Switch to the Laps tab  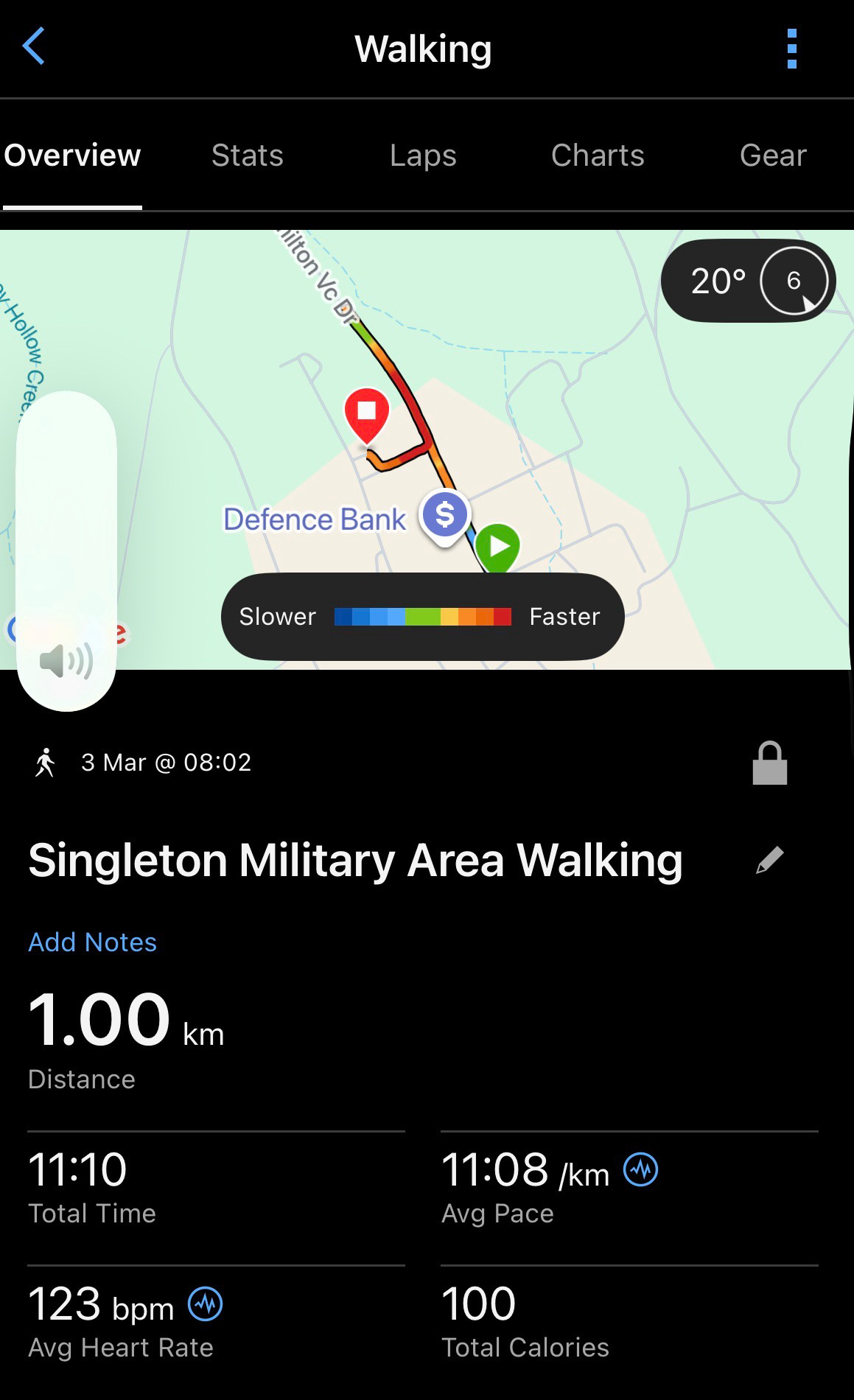coord(423,155)
